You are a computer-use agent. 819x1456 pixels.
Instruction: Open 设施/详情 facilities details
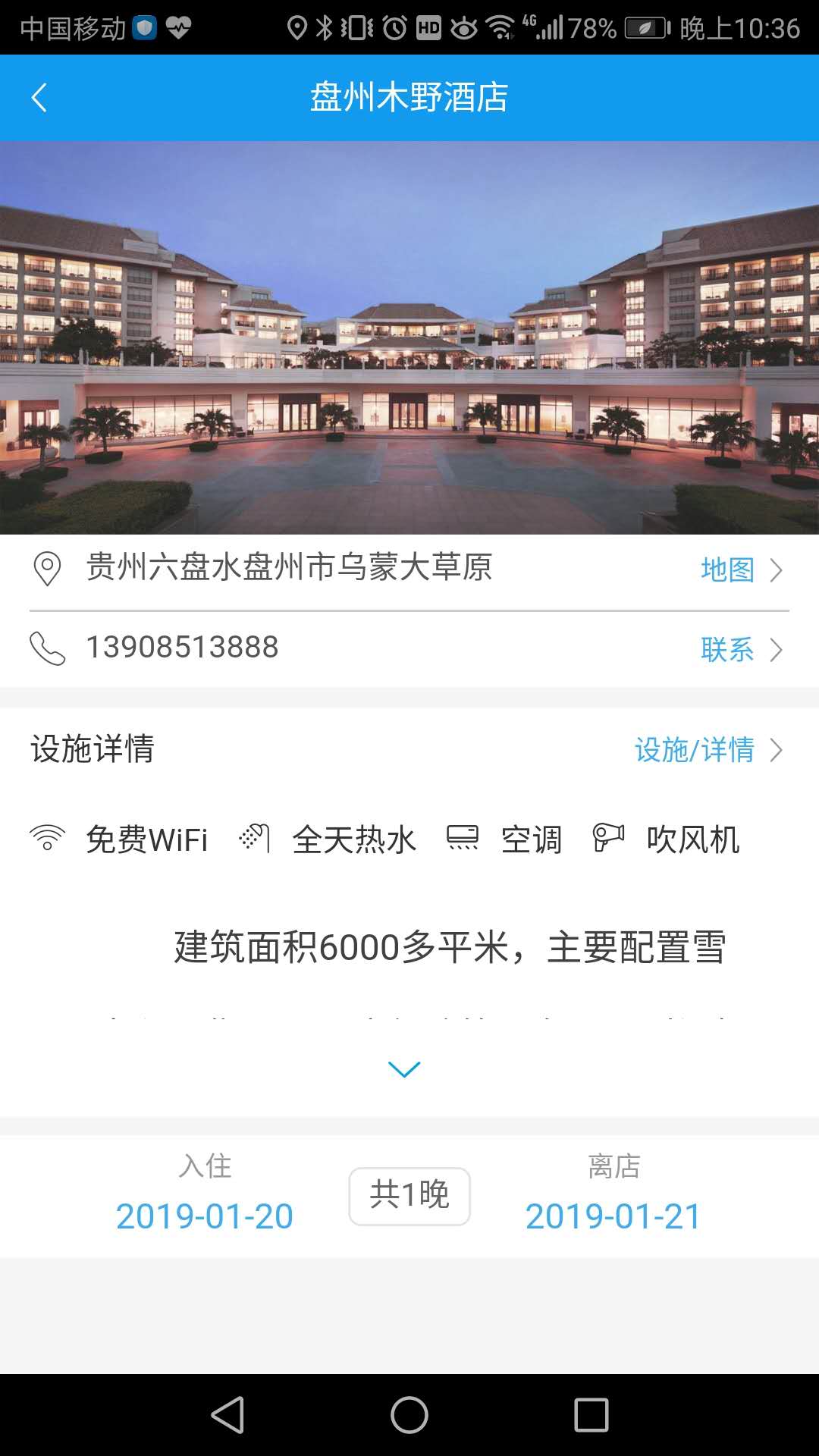(708, 750)
